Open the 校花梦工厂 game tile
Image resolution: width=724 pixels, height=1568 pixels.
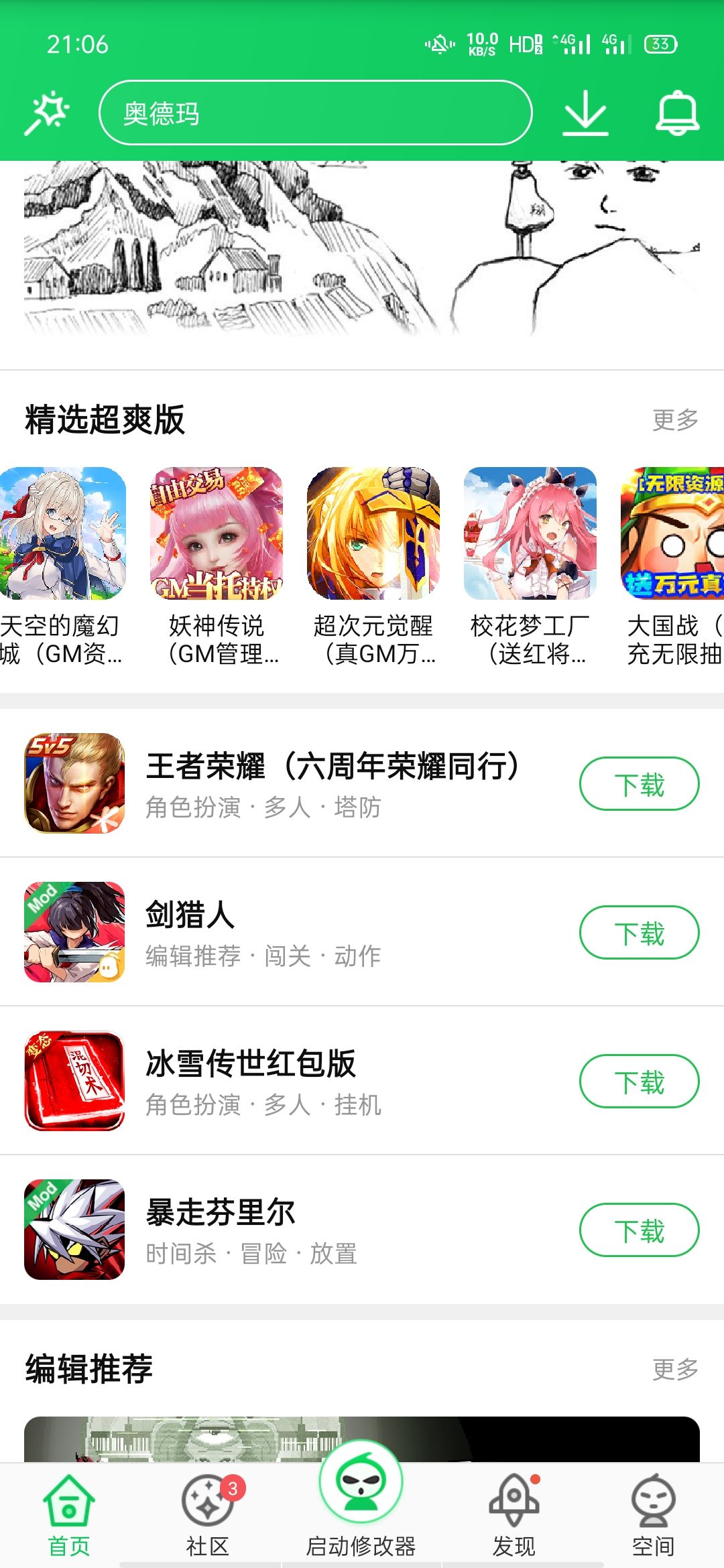530,566
